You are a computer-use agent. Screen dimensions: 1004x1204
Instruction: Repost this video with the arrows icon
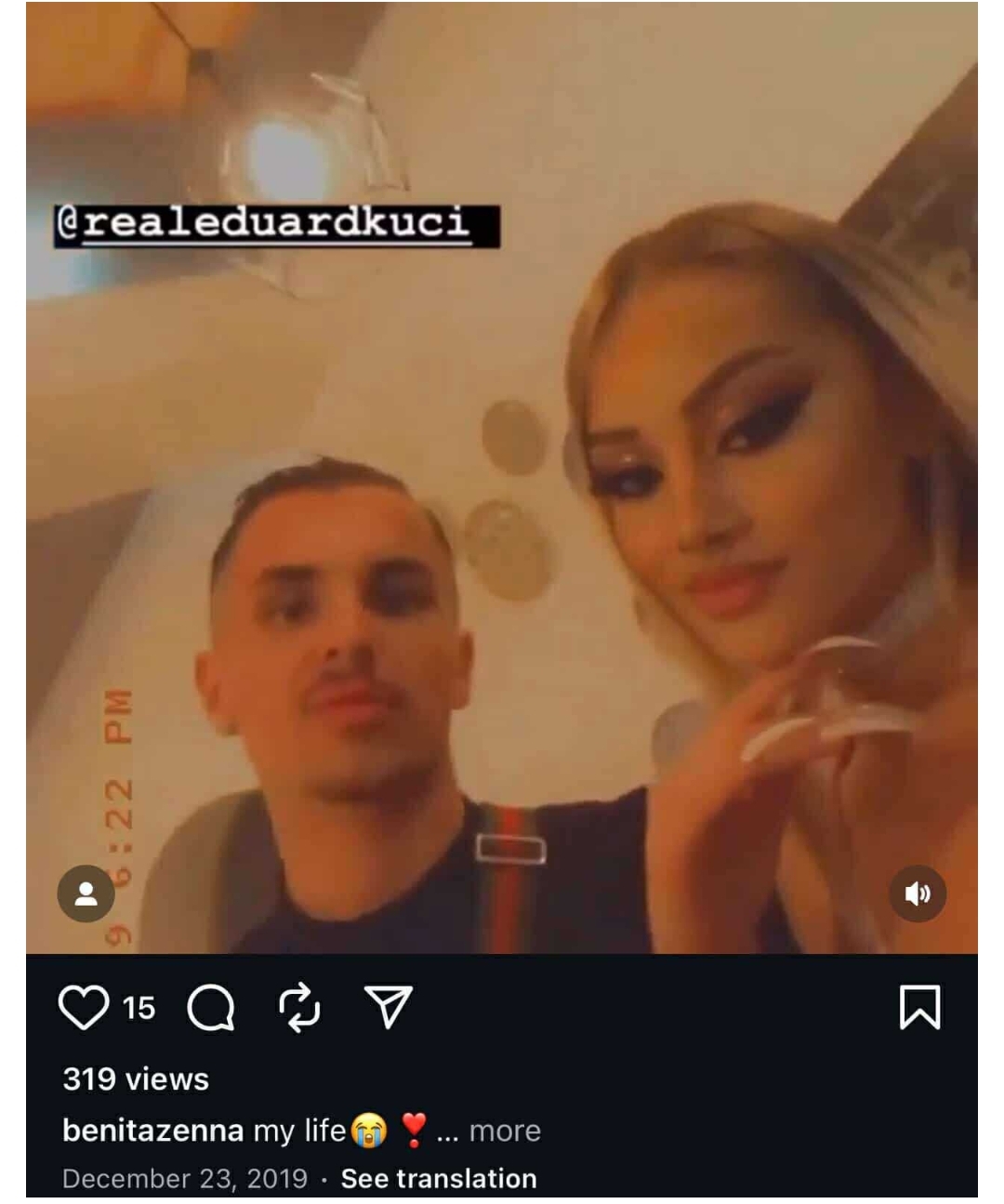click(299, 1008)
